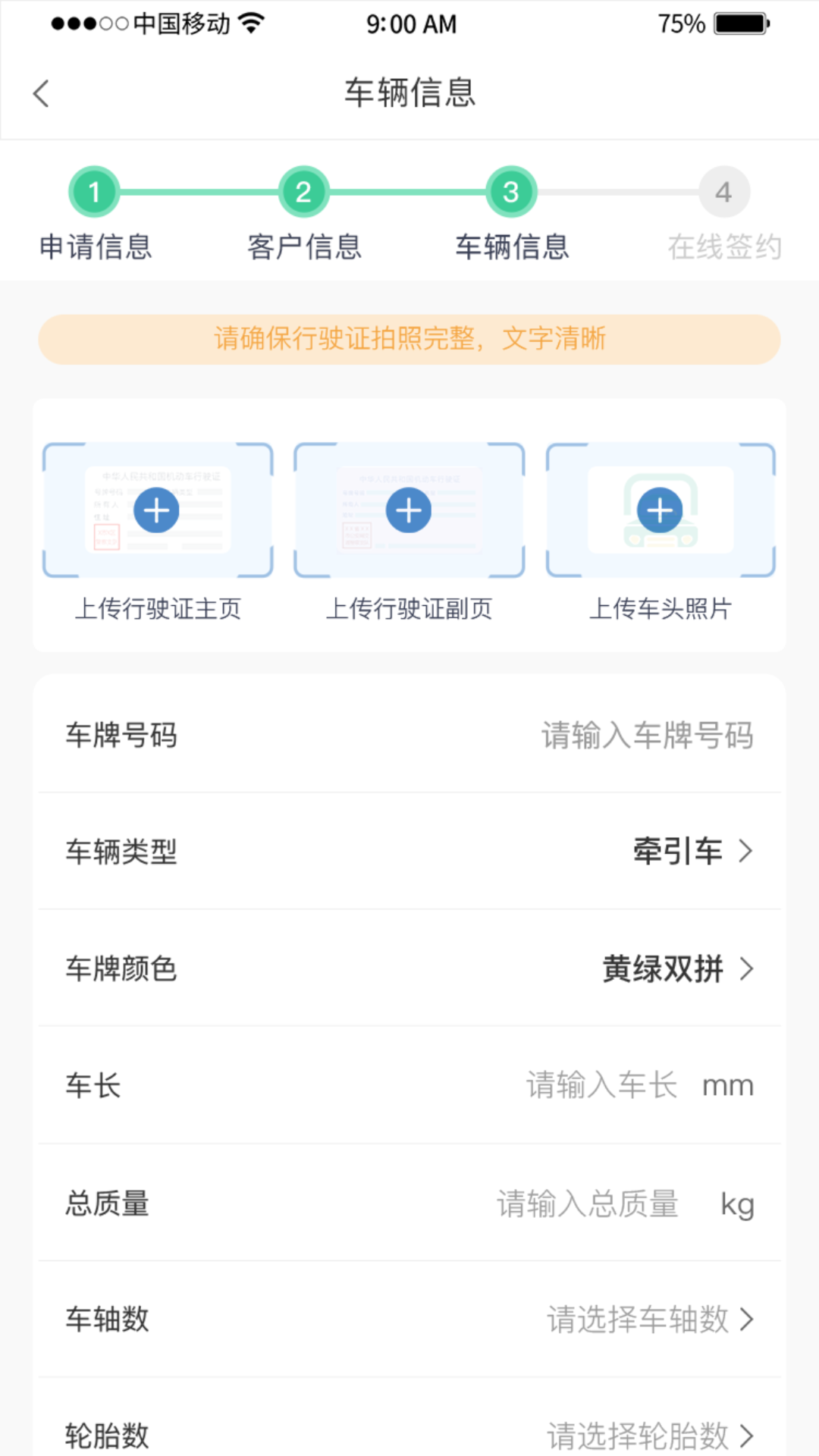Select step 2 客户信息 circle
Screen dimensions: 819x1456
coord(303,191)
